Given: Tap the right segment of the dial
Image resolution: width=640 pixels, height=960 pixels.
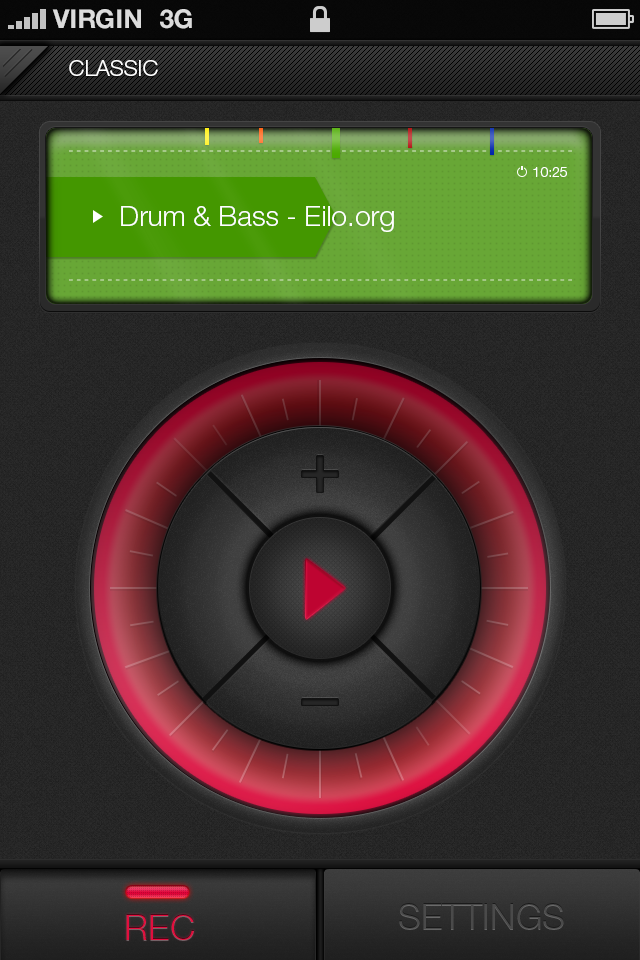Looking at the screenshot, I should point(437,589).
